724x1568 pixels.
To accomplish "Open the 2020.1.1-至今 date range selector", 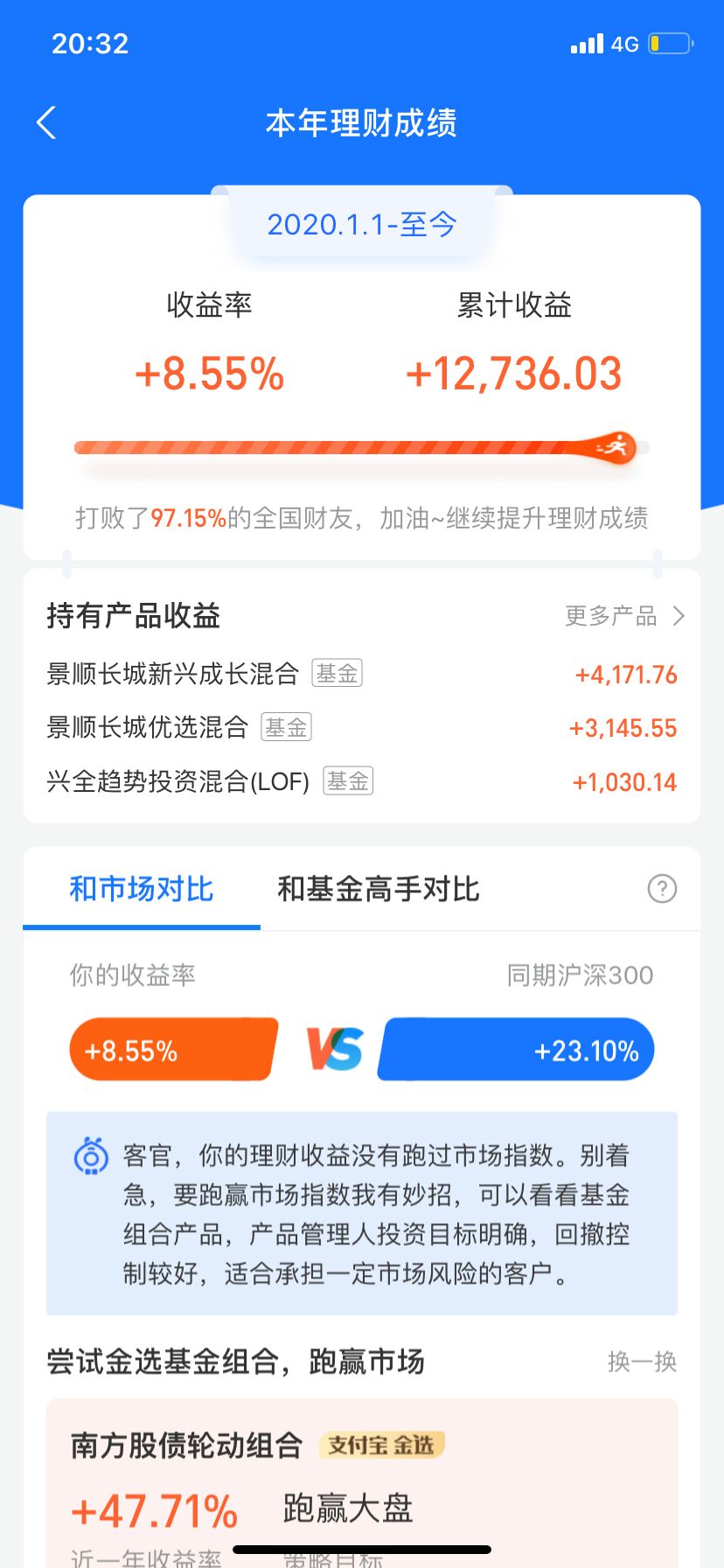I will pyautogui.click(x=362, y=224).
